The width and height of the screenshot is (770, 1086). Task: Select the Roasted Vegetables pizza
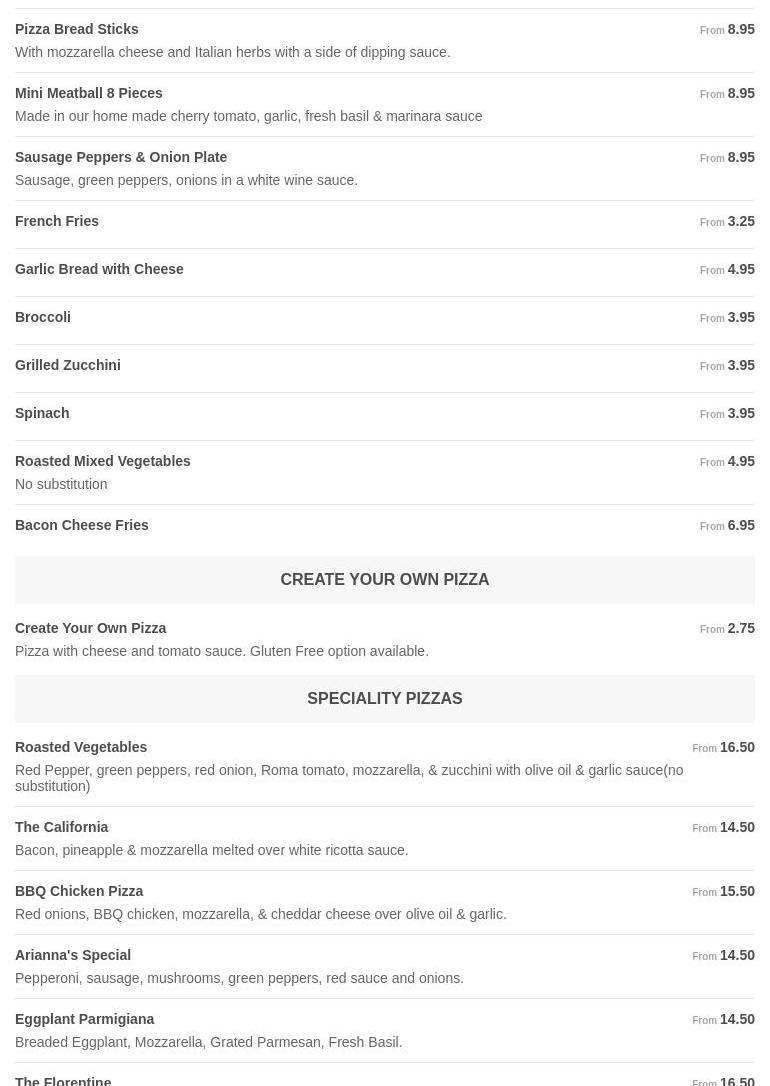tap(81, 748)
